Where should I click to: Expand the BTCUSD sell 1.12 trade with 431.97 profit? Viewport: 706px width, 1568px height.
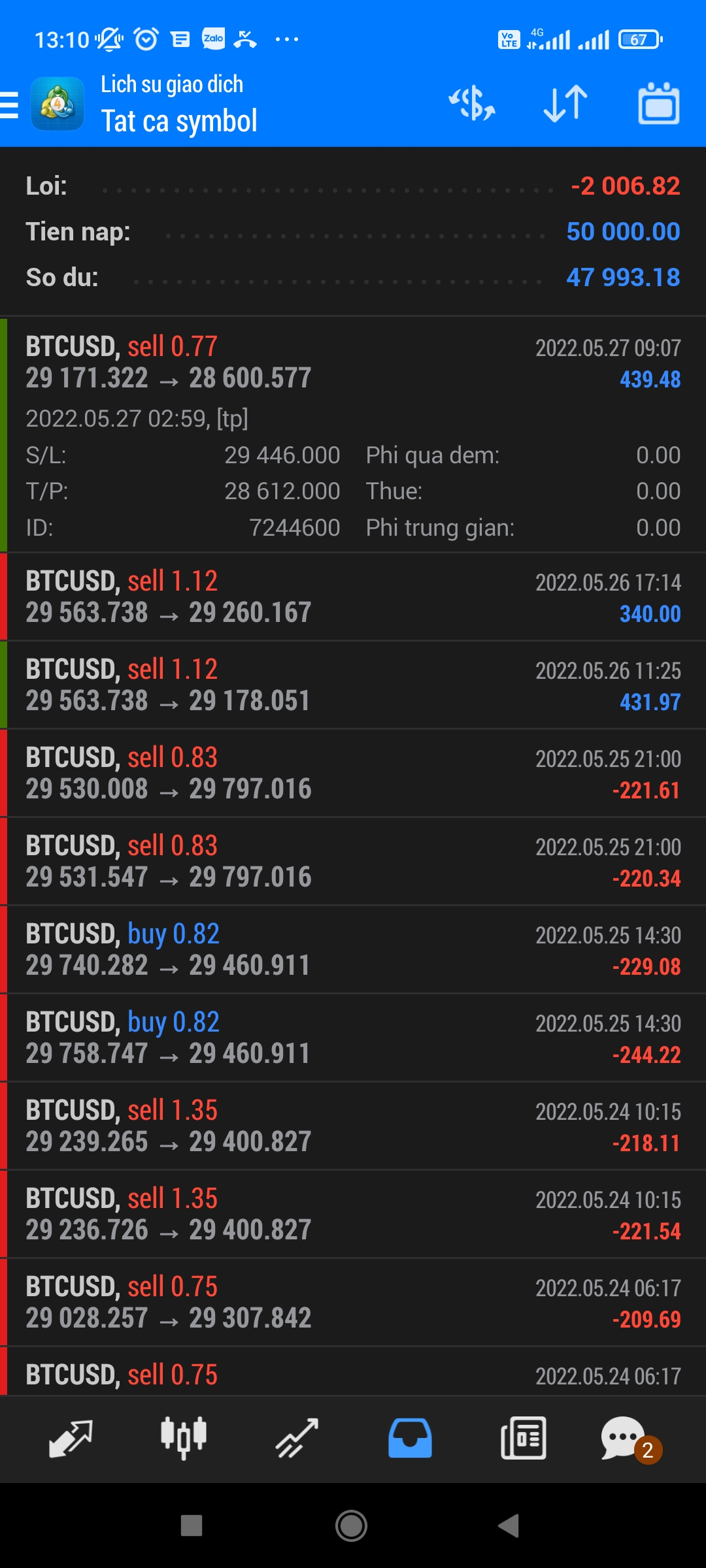coord(353,685)
